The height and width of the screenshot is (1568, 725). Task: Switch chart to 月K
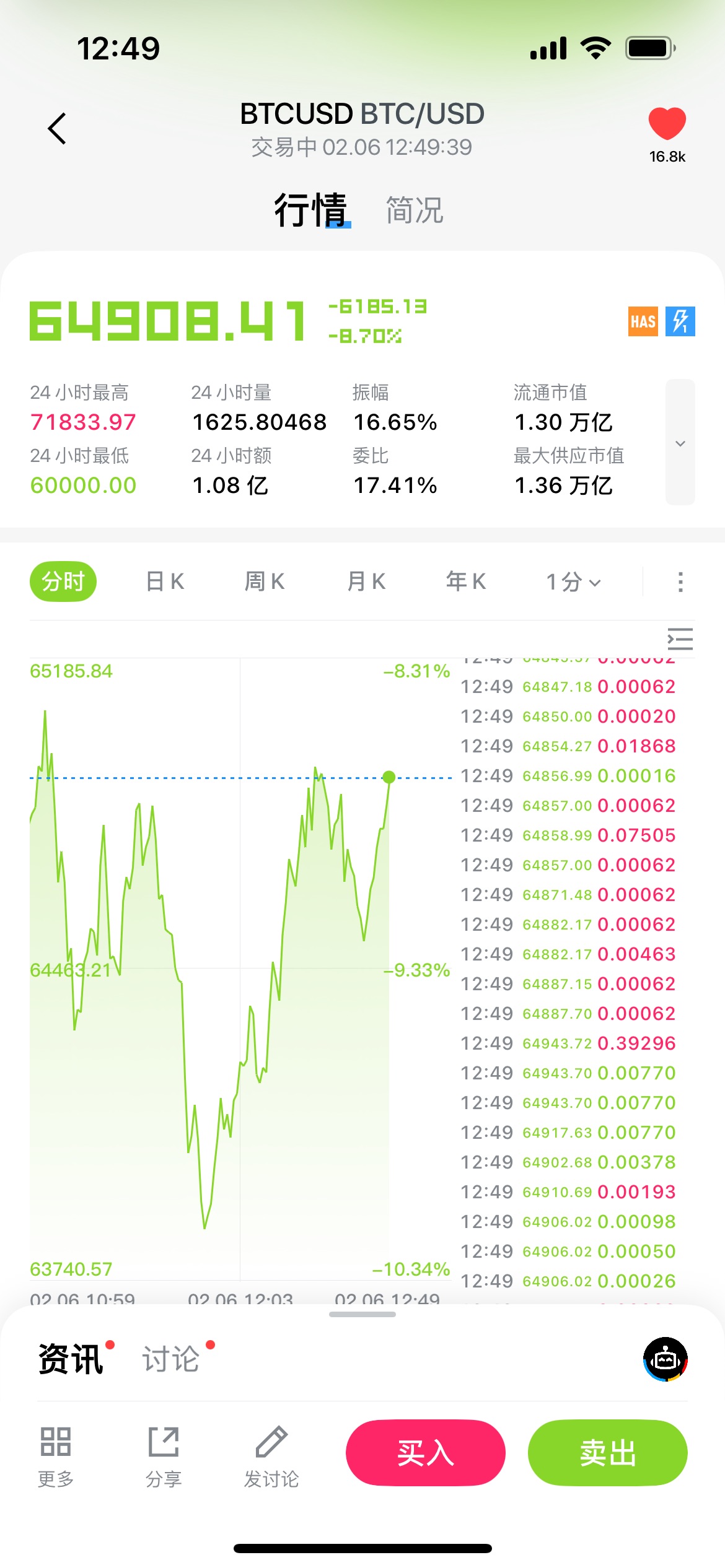point(366,581)
